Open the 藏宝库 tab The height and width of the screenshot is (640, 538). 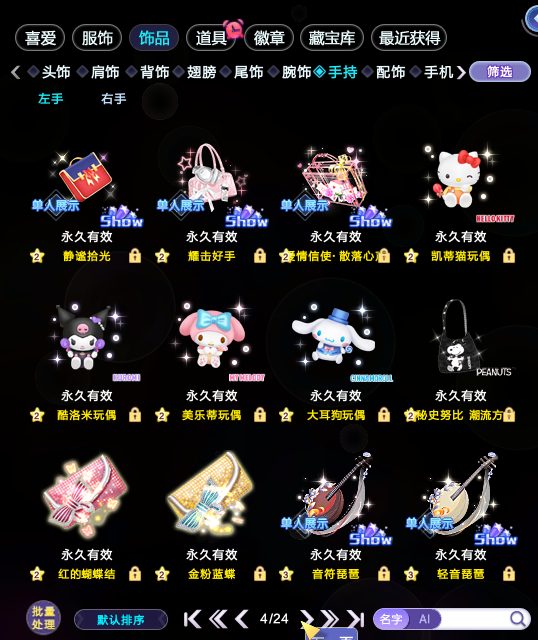pyautogui.click(x=331, y=38)
